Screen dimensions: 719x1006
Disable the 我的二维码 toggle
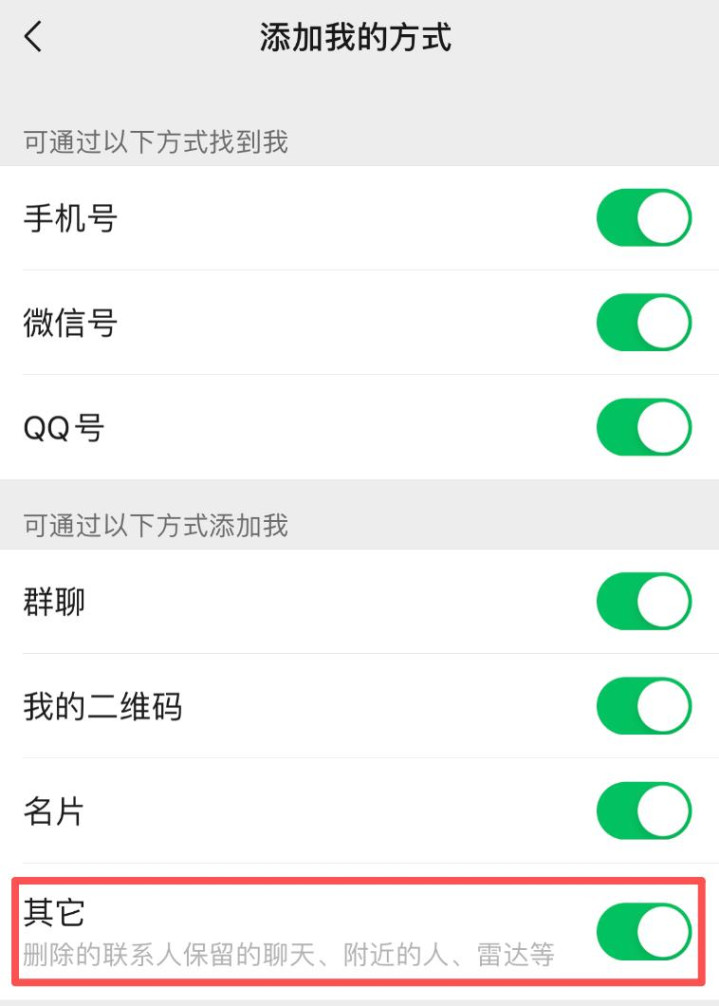(643, 707)
